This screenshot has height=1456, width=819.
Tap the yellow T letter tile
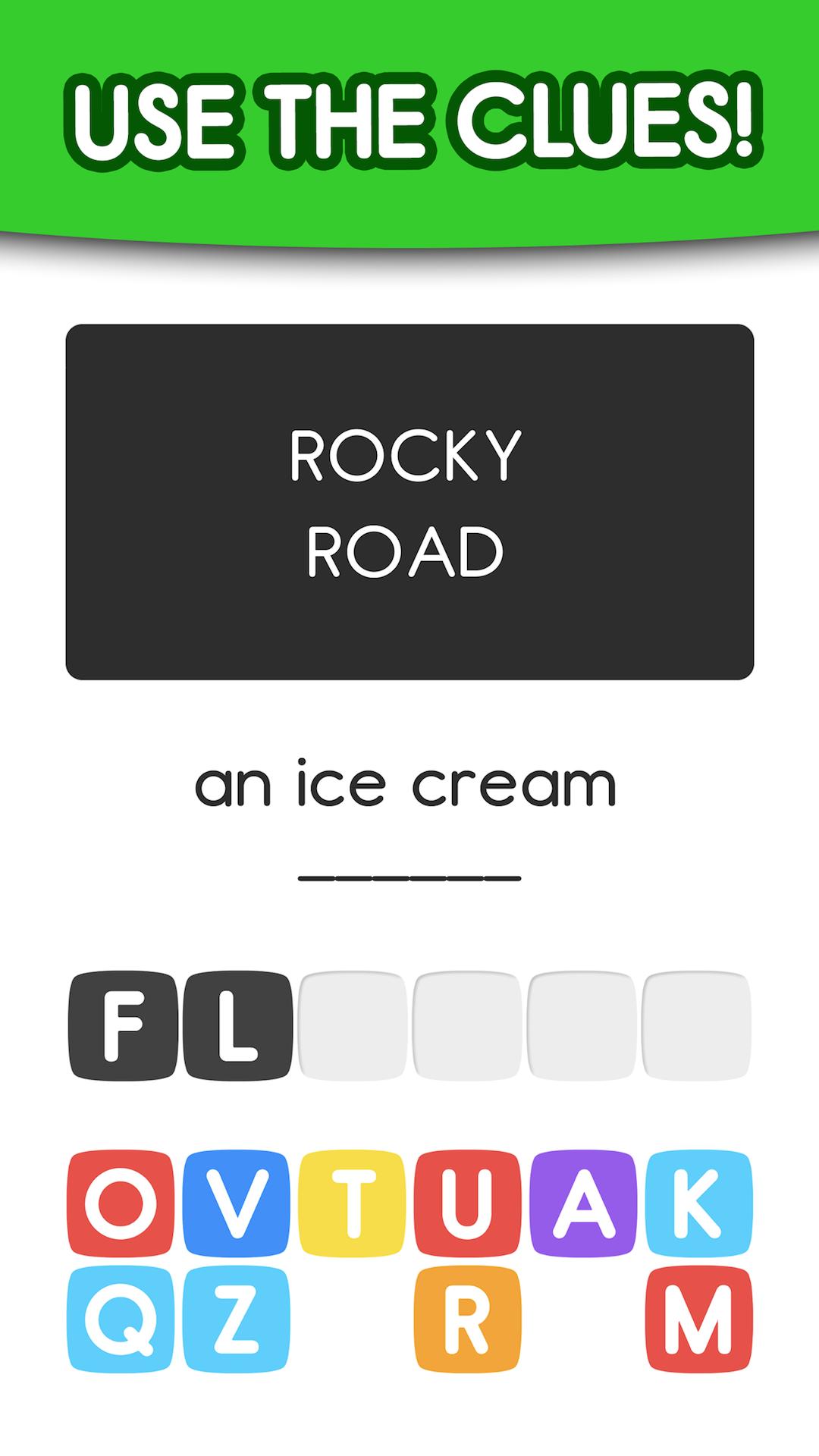pos(353,1203)
